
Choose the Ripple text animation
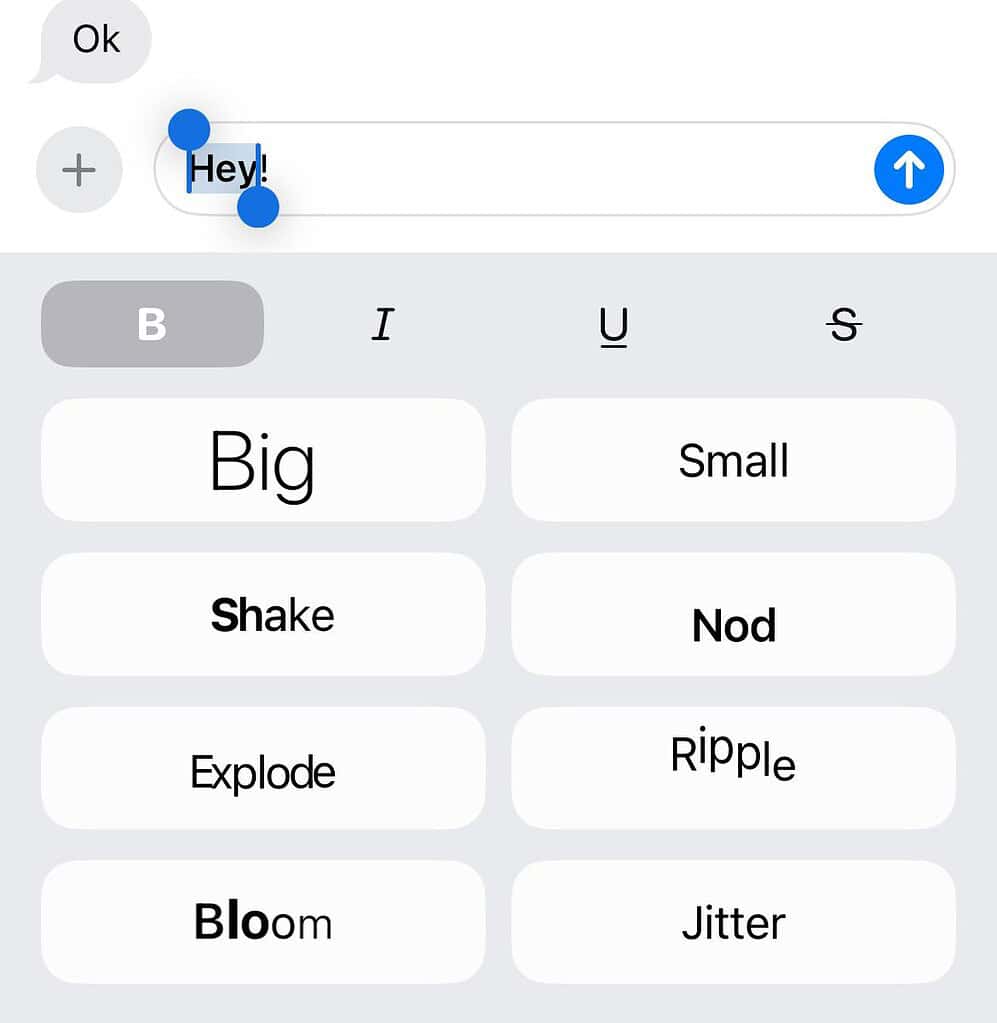[x=733, y=769]
